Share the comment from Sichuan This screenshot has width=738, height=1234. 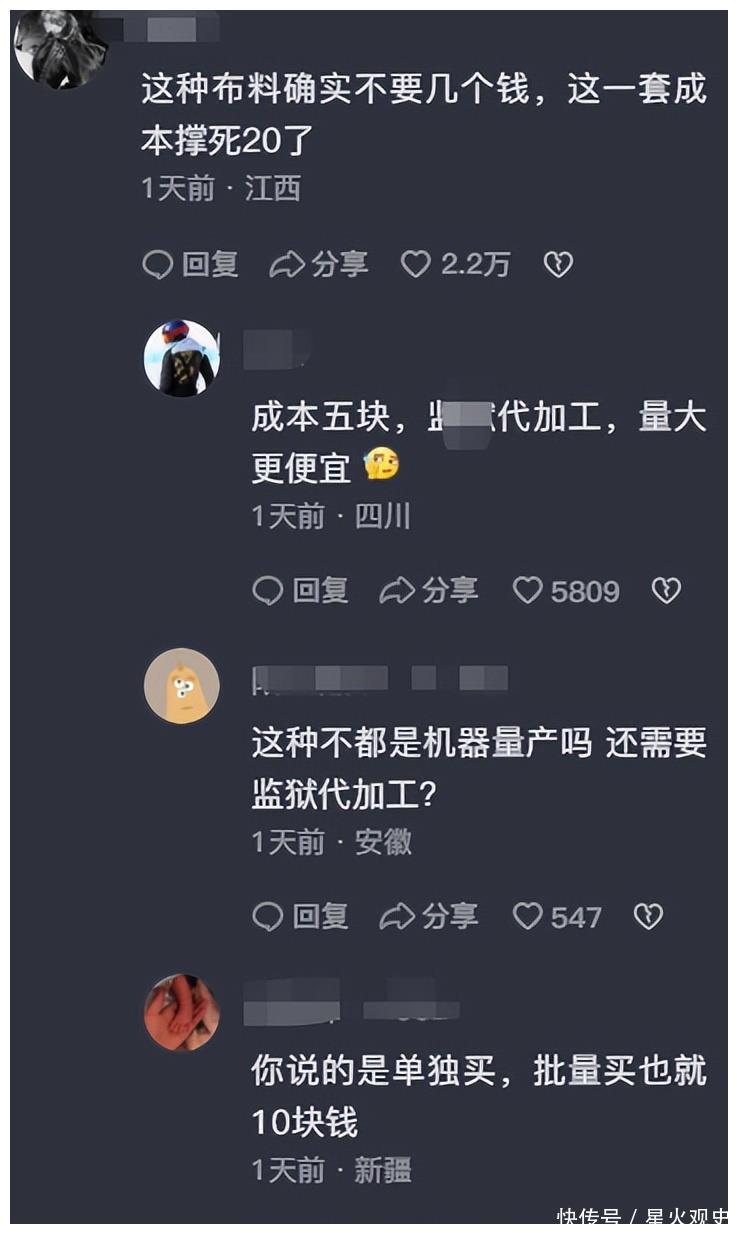point(428,591)
